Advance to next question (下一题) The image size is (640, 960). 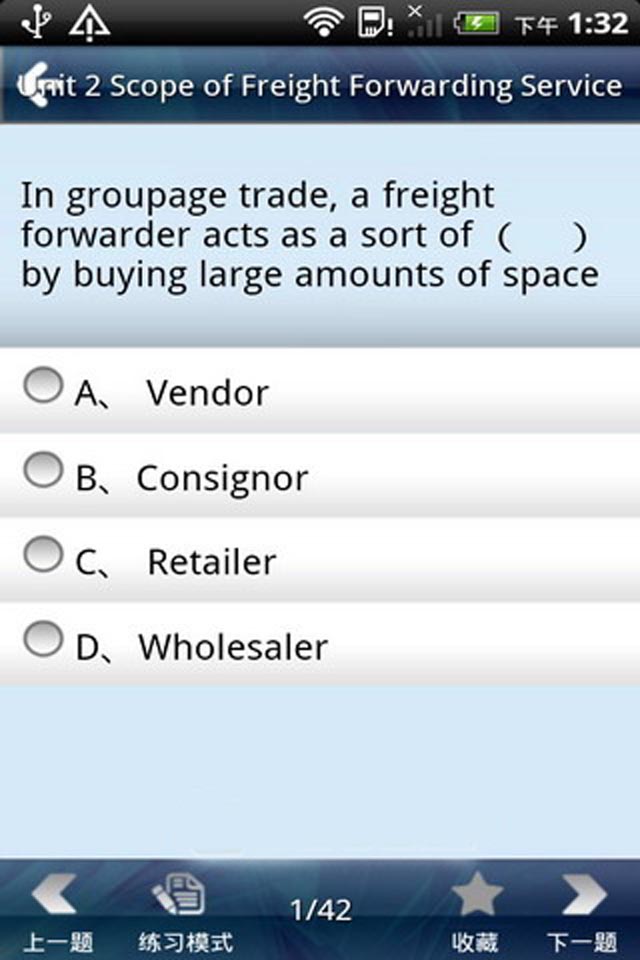tap(583, 912)
